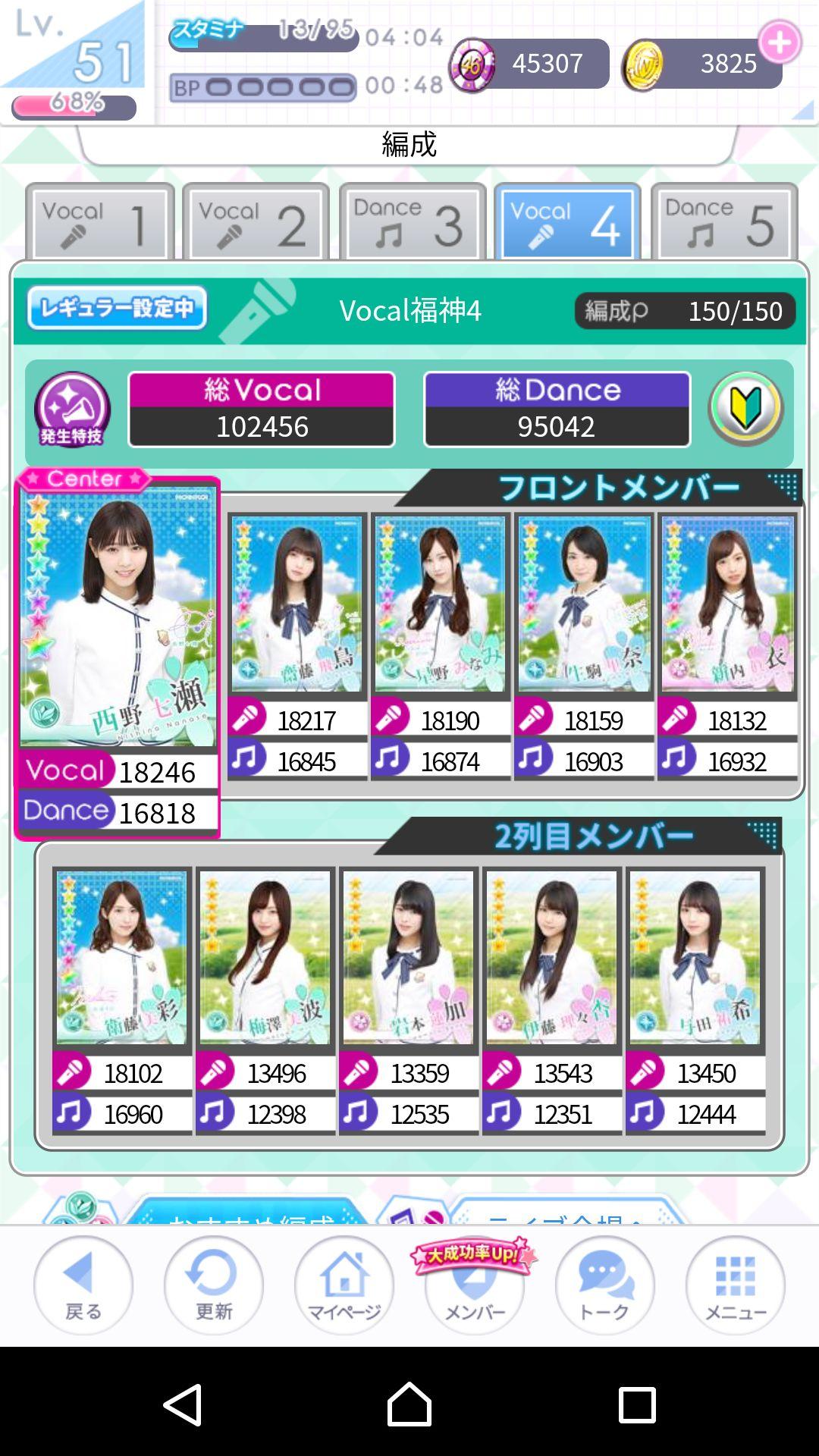
Task: Refresh using the 更新 button
Action: point(214,1285)
